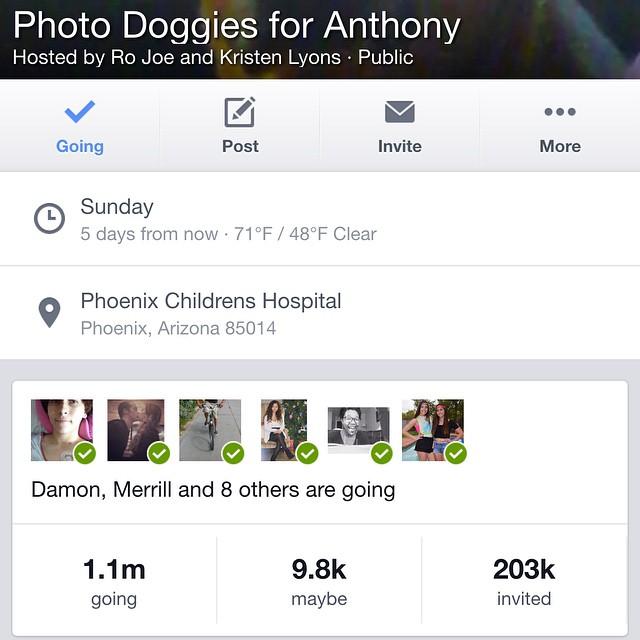
Task: Open the More options menu
Action: click(560, 126)
